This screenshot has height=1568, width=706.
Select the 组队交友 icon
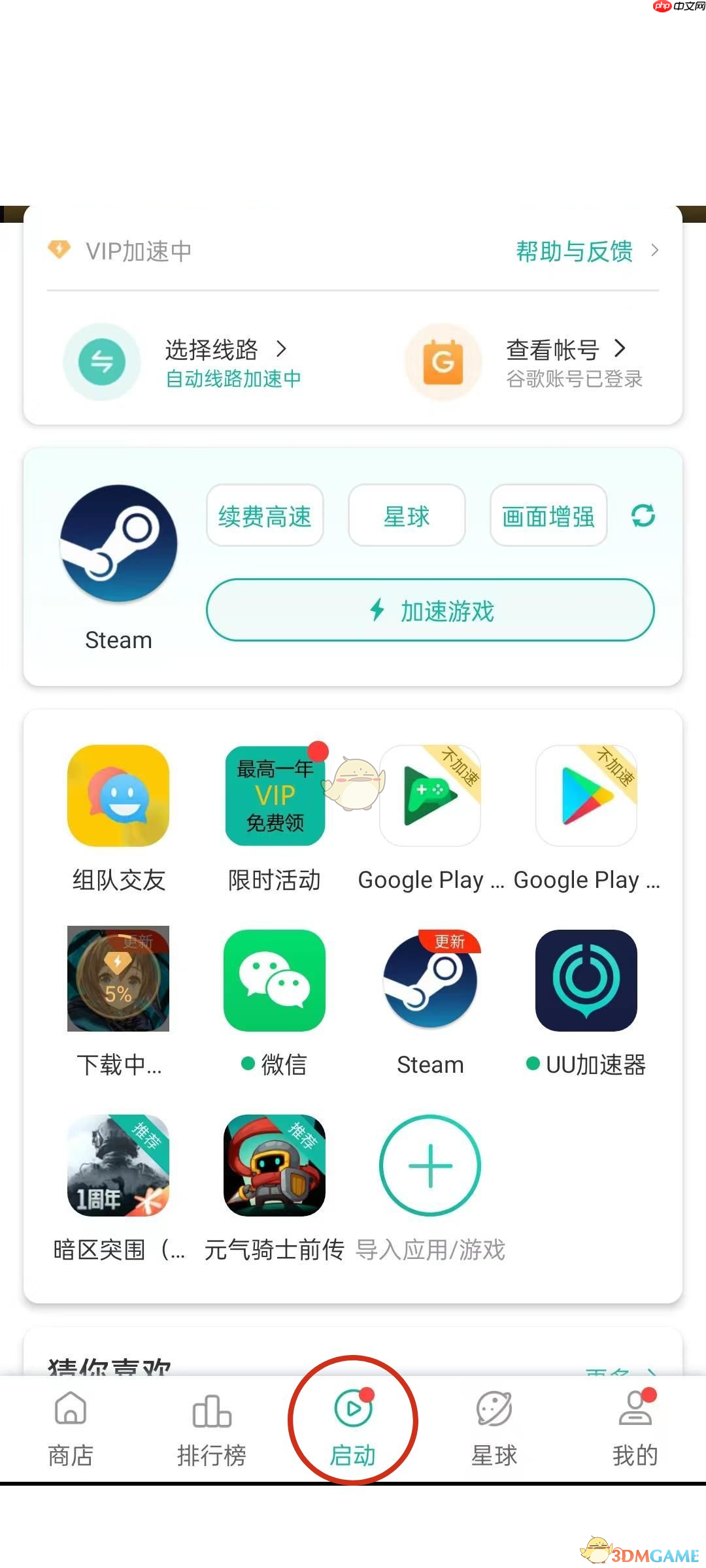pos(118,796)
